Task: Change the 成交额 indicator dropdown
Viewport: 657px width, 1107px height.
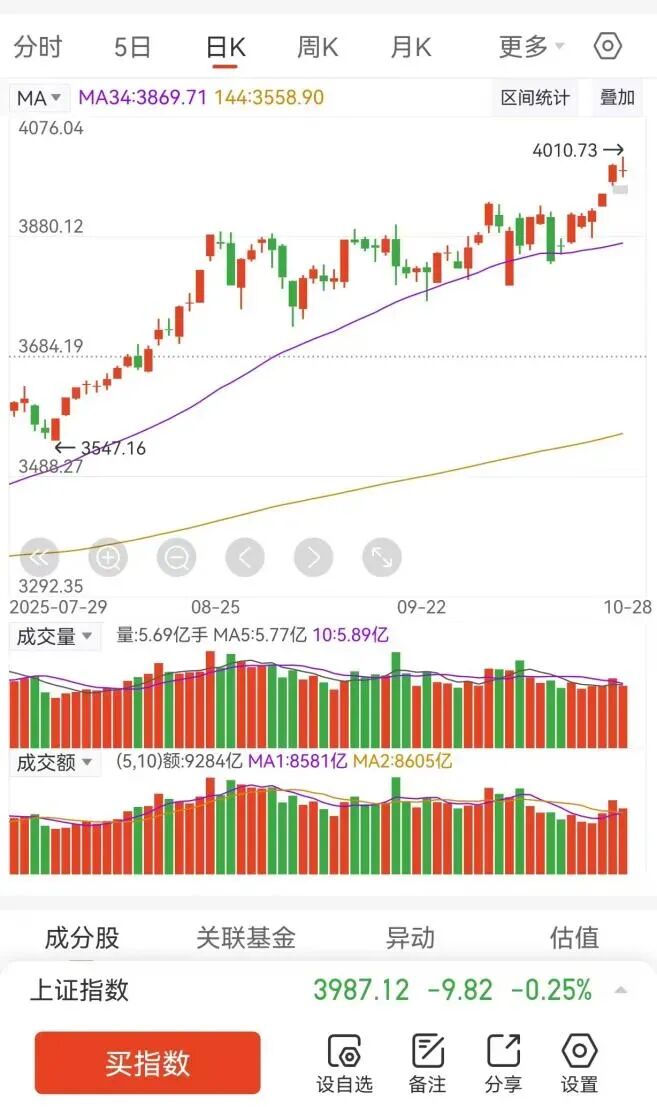Action: [54, 762]
